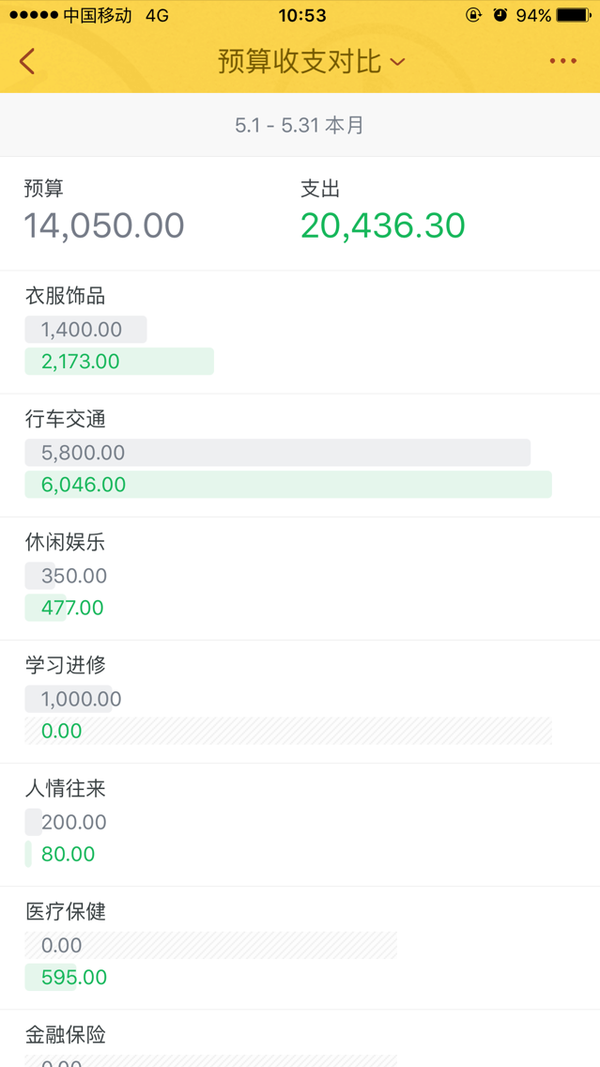Viewport: 600px width, 1067px height.
Task: Open the three-dot overflow menu
Action: click(x=563, y=61)
